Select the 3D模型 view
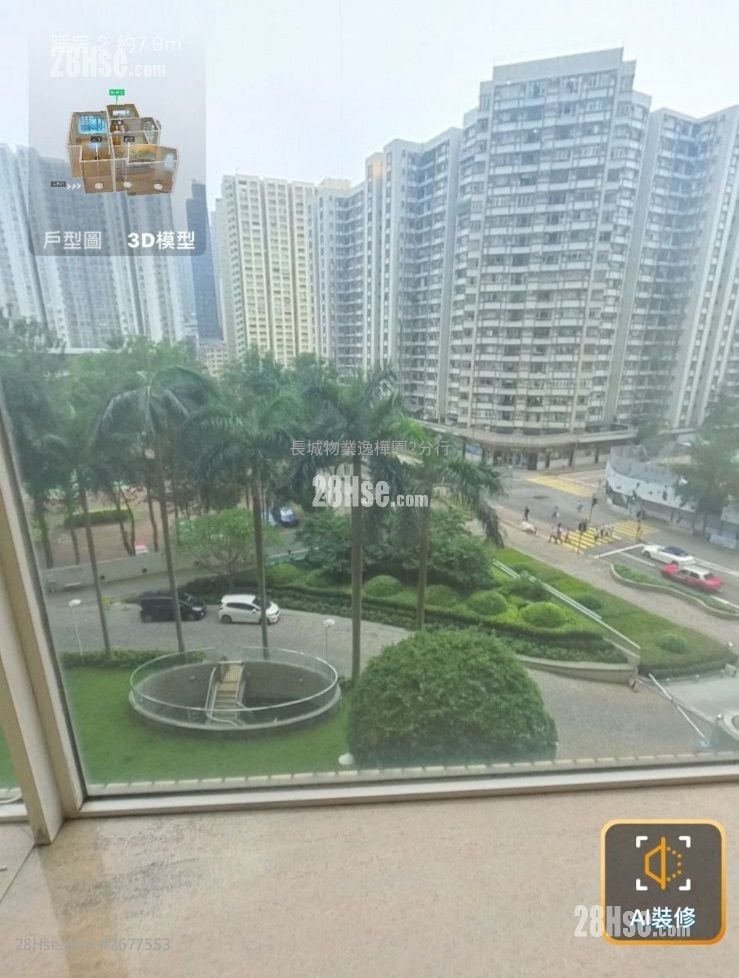 coord(161,241)
